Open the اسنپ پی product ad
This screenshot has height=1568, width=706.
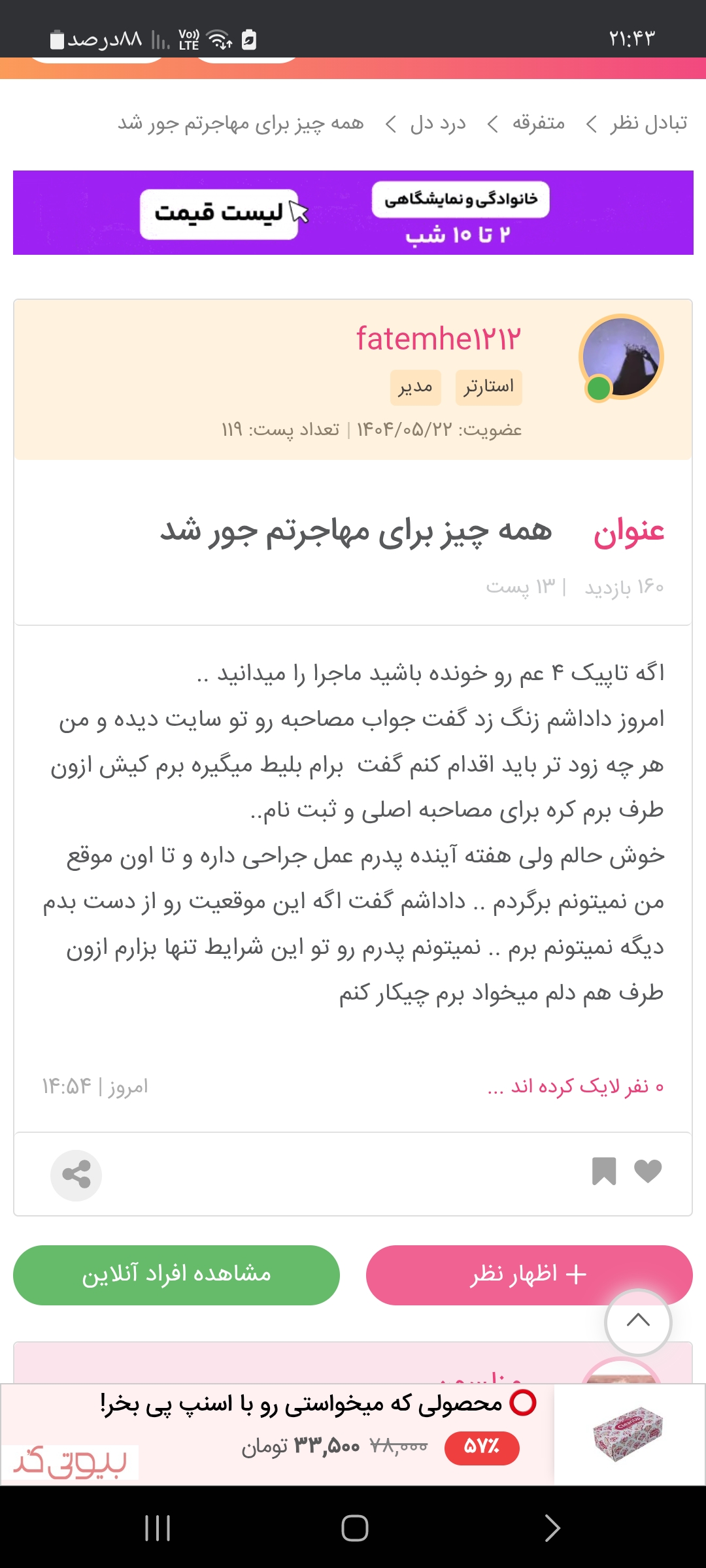coord(353,1434)
